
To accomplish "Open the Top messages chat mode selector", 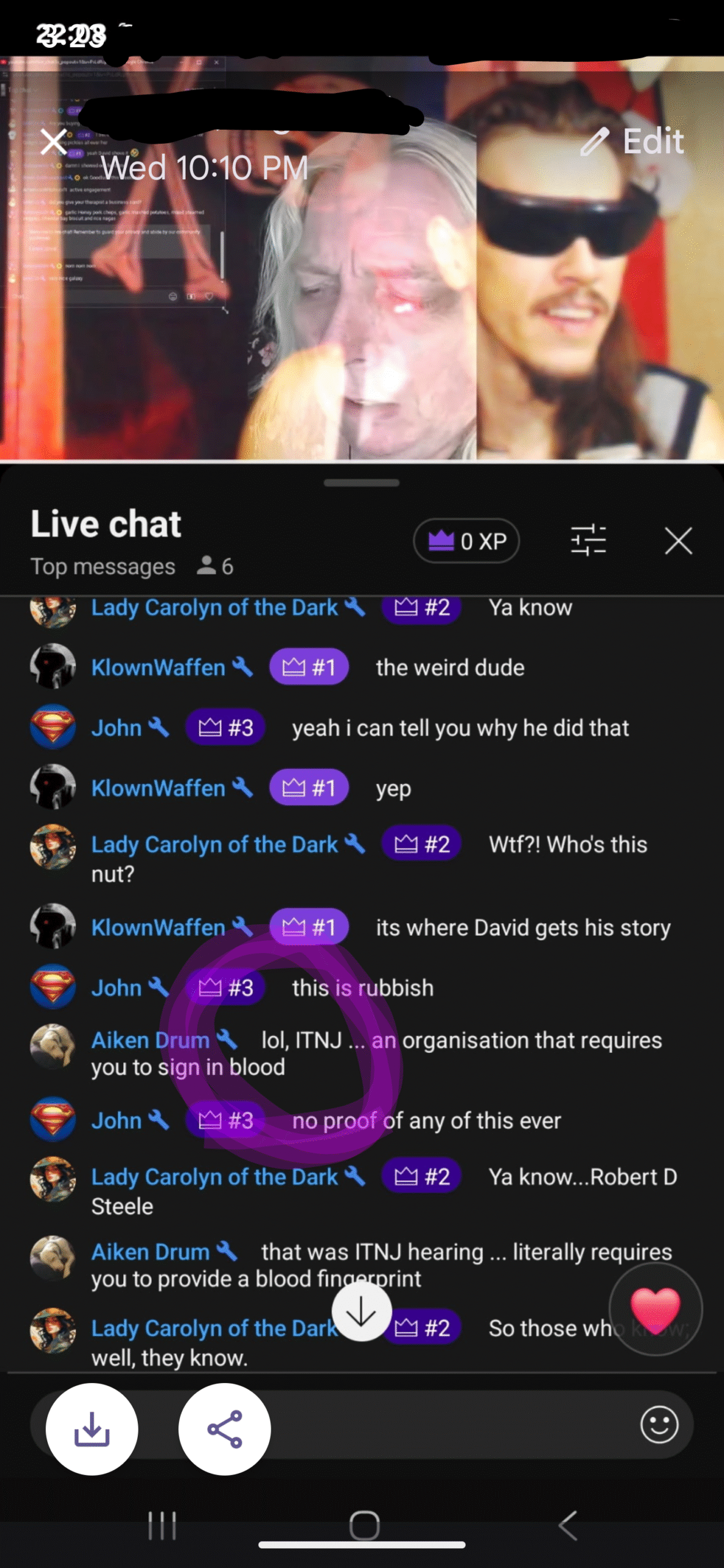I will click(x=103, y=567).
